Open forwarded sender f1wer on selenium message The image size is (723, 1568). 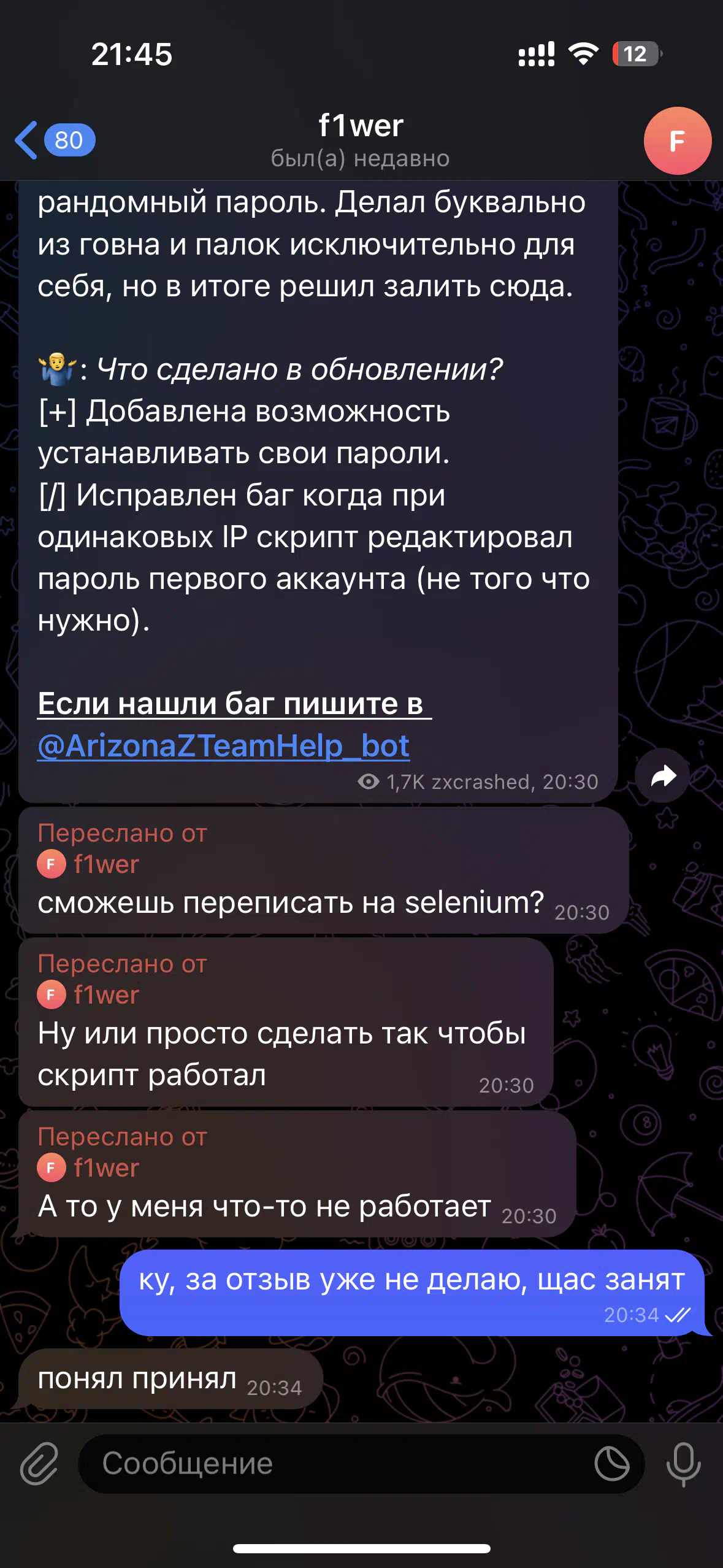[89, 864]
